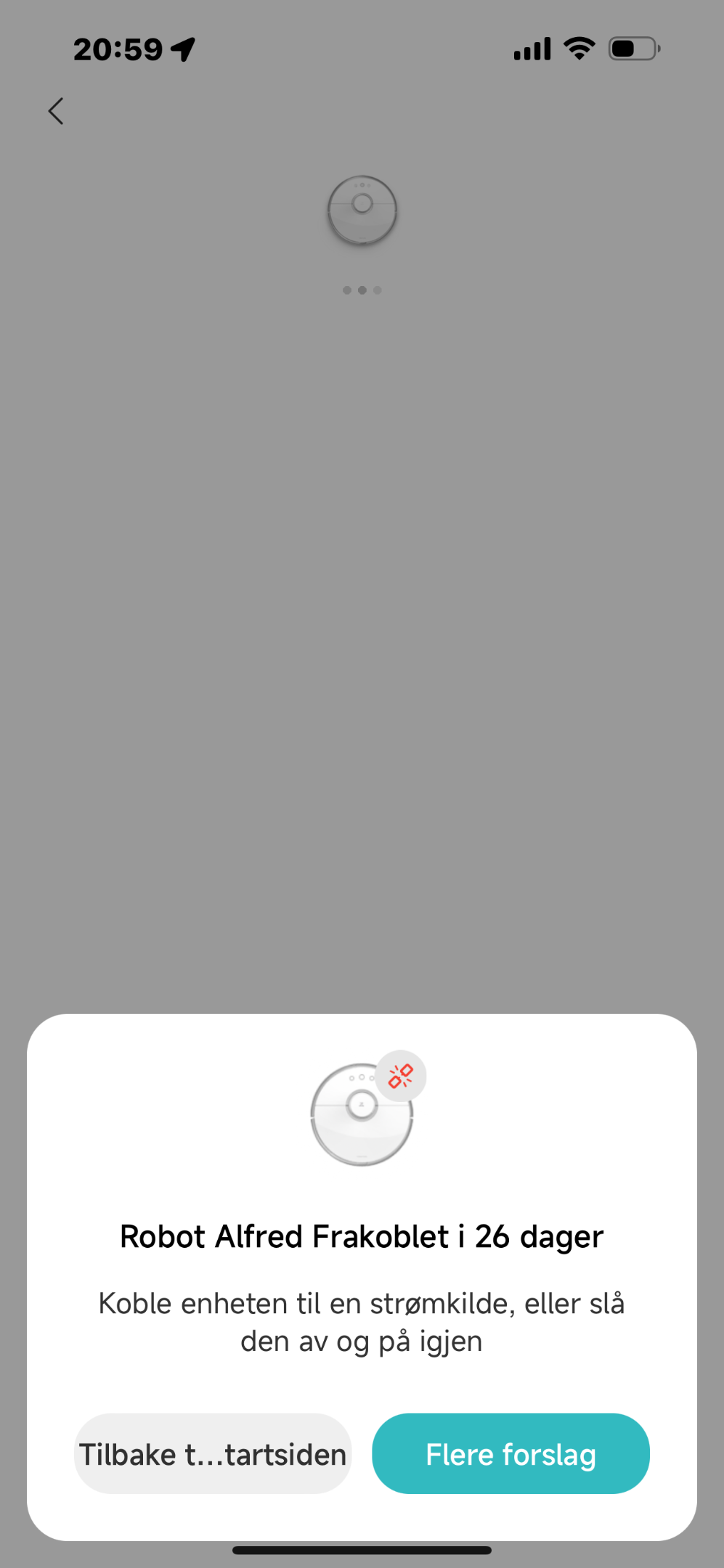Tap the Flere forslag button
724x1568 pixels.
coord(511,1453)
